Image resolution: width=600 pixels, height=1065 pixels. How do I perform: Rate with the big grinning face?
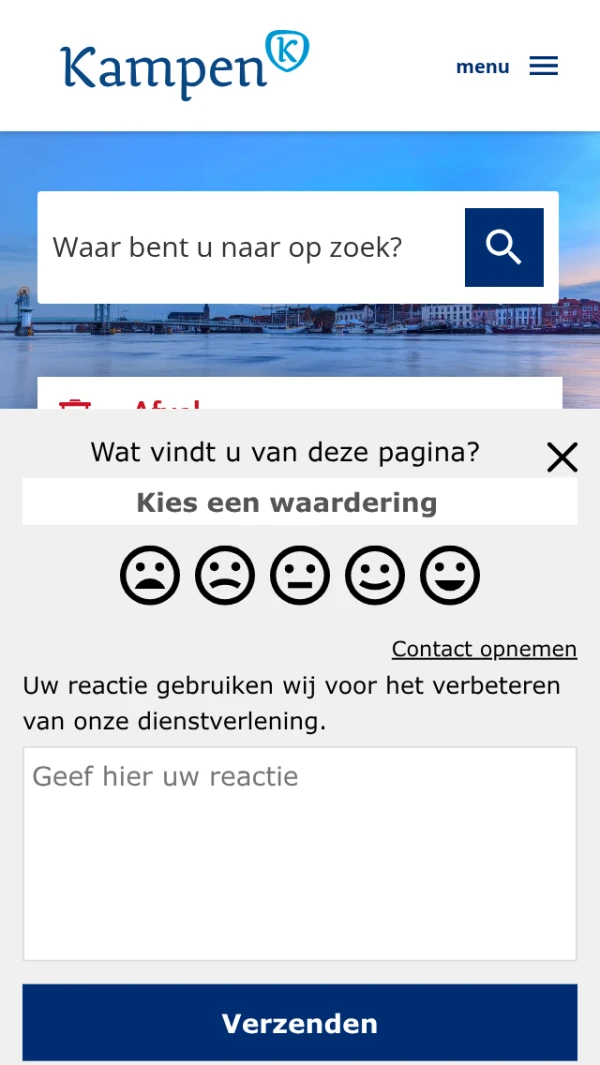coord(450,576)
